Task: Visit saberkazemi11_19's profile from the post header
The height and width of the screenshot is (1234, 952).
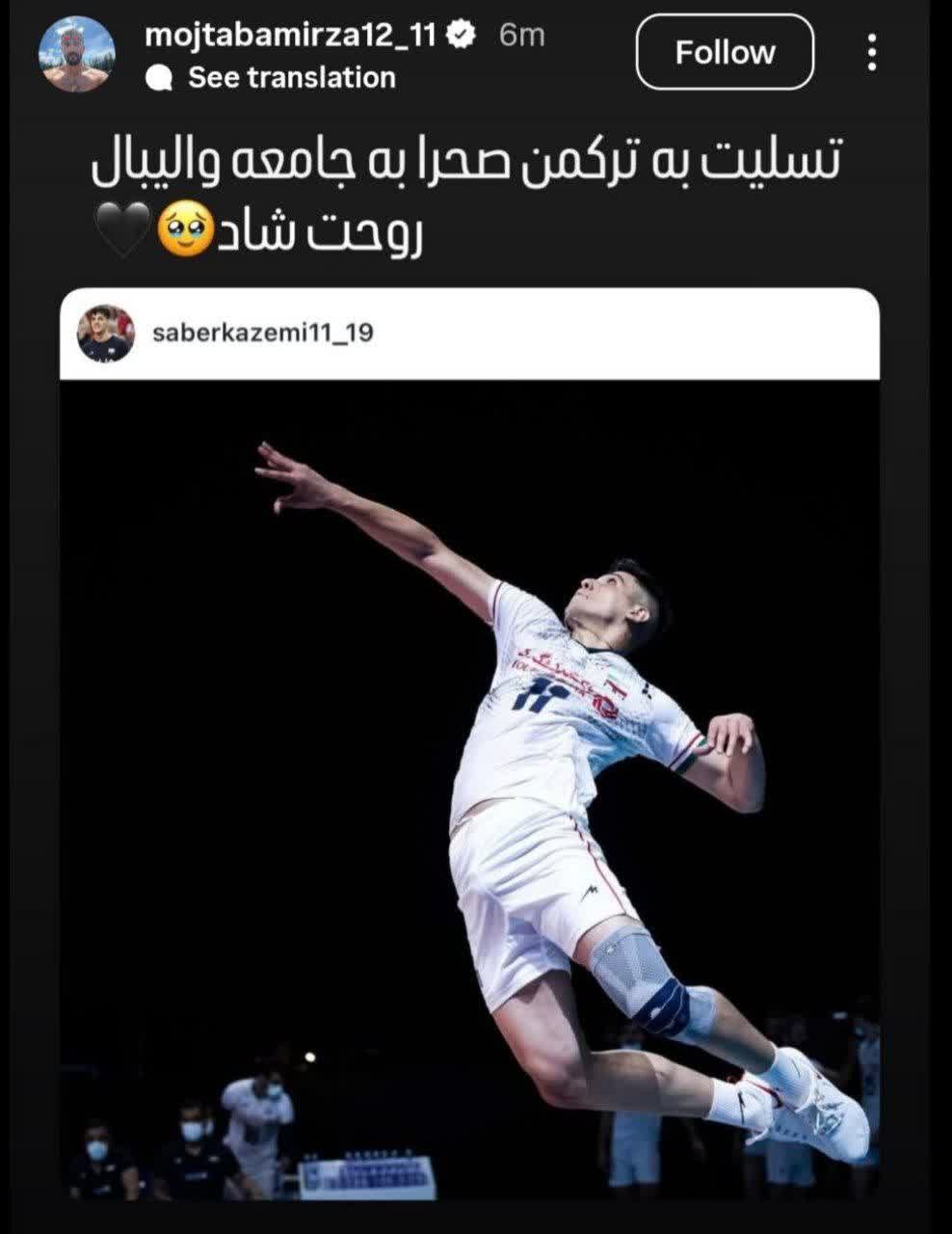Action: [262, 334]
